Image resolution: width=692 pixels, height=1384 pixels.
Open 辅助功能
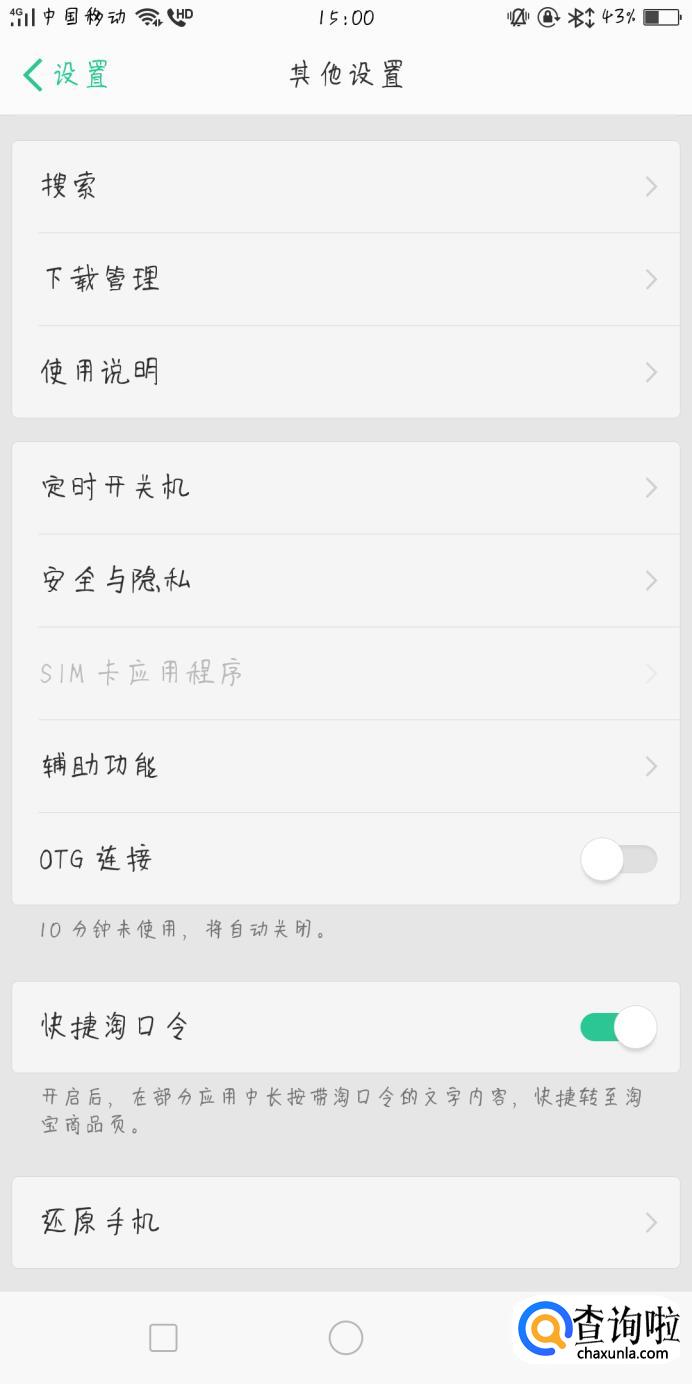pos(346,766)
